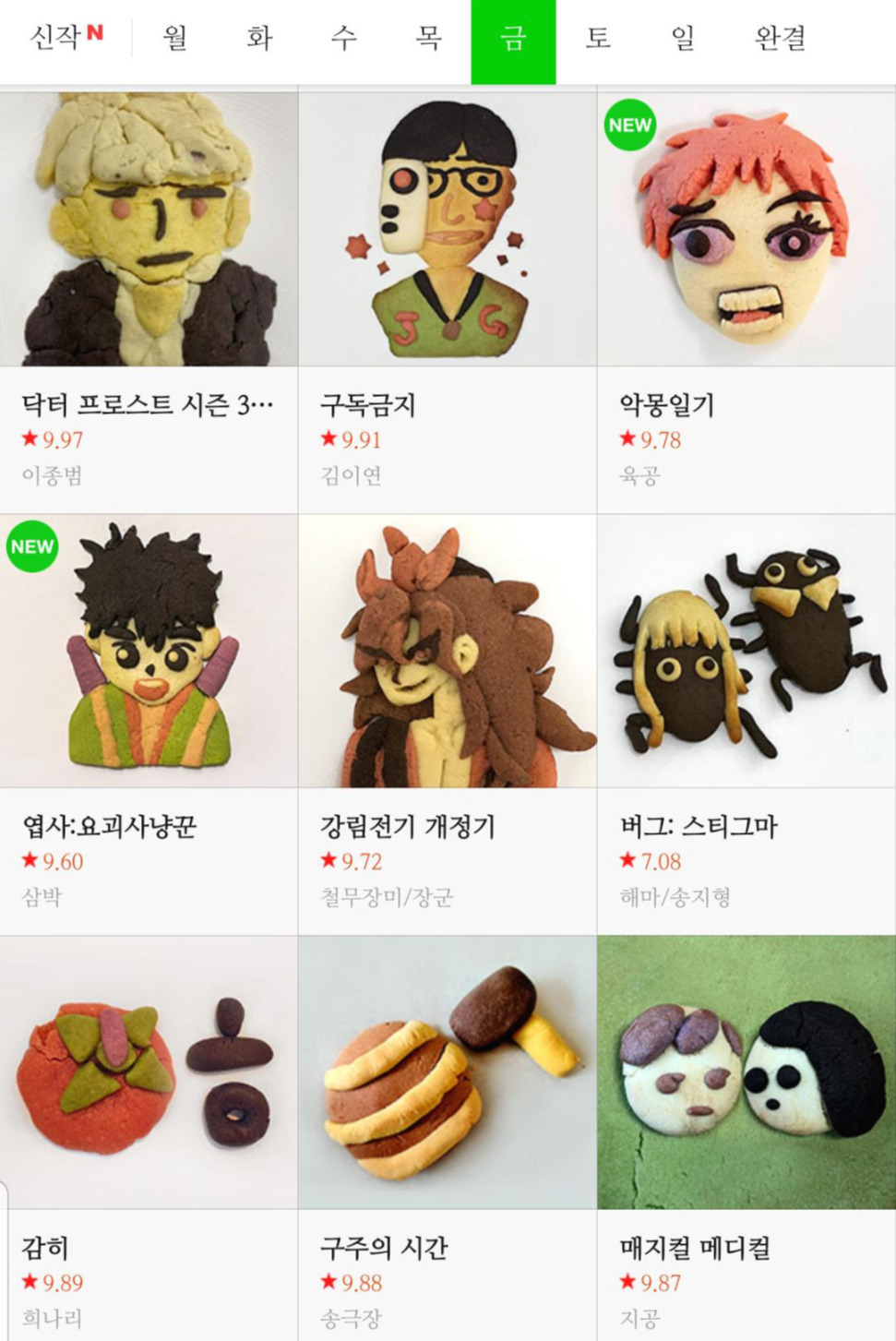Image resolution: width=896 pixels, height=1341 pixels.
Task: Click the star icon beside 감히's 9.89 rating
Action: click(30, 1282)
